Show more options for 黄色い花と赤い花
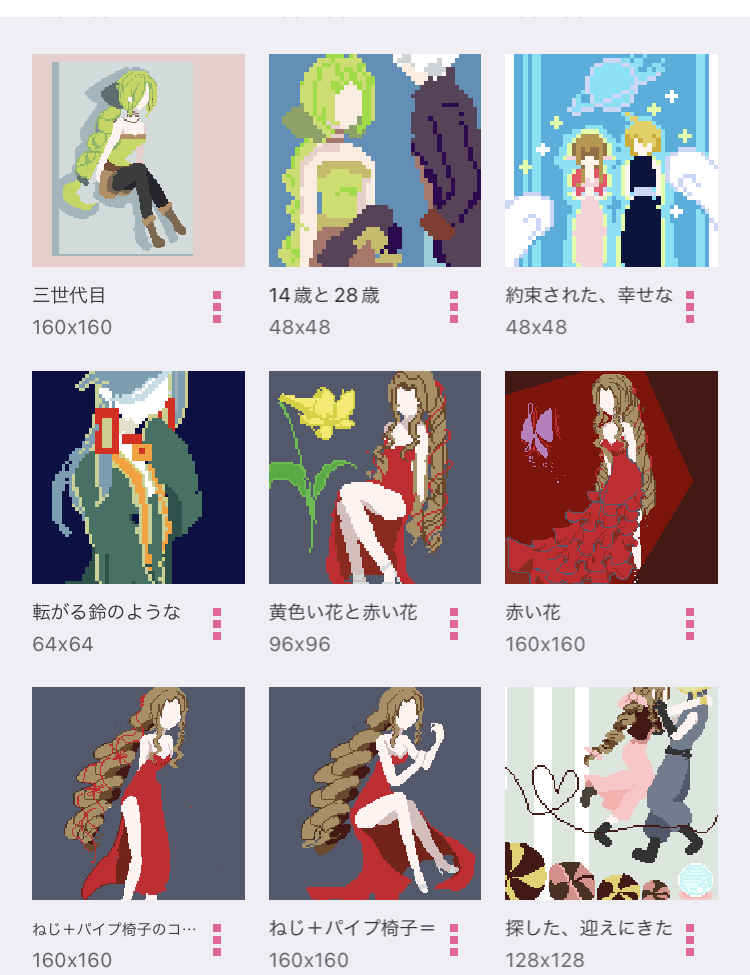Viewport: 750px width, 975px height. click(454, 624)
